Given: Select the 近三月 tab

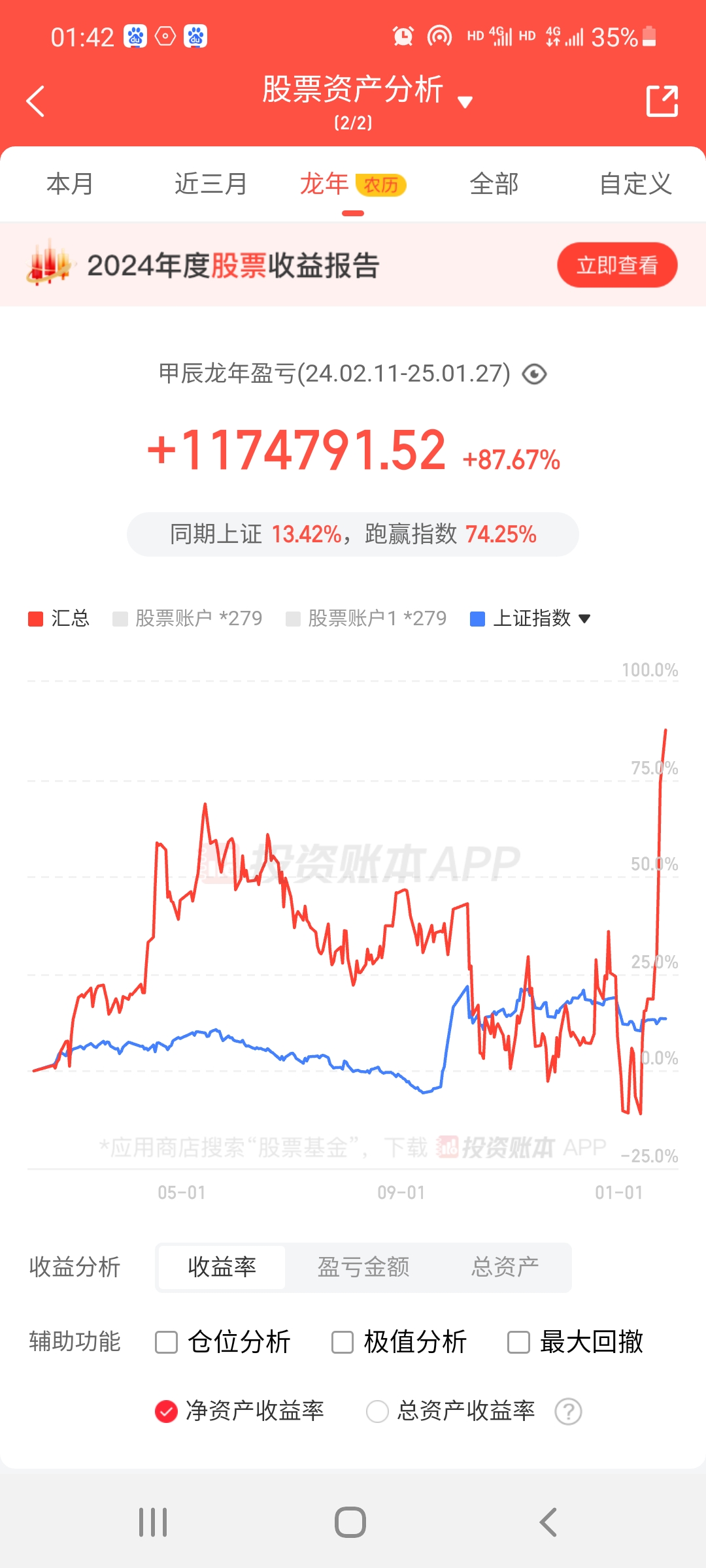Looking at the screenshot, I should [x=210, y=184].
